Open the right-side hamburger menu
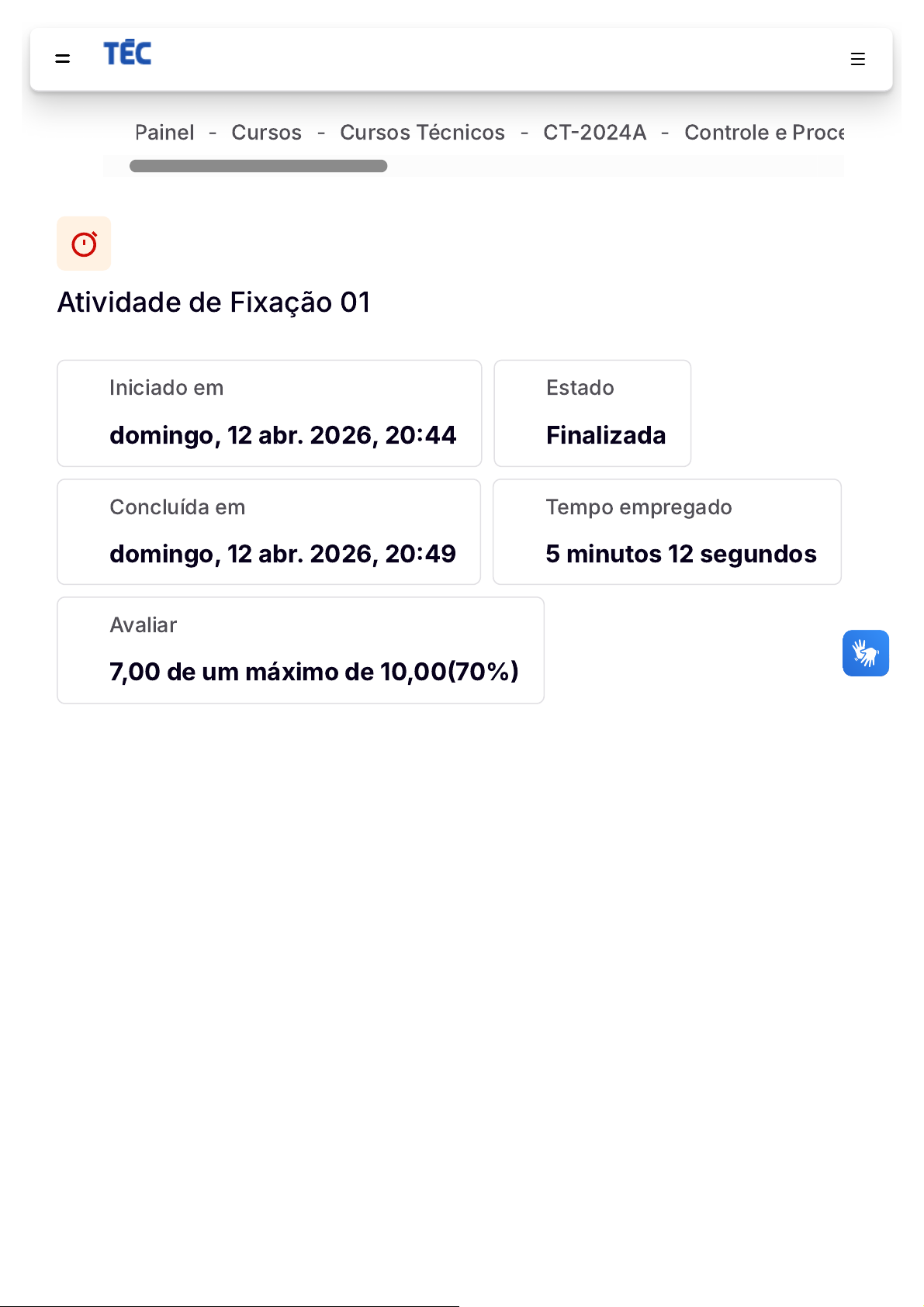 click(857, 59)
